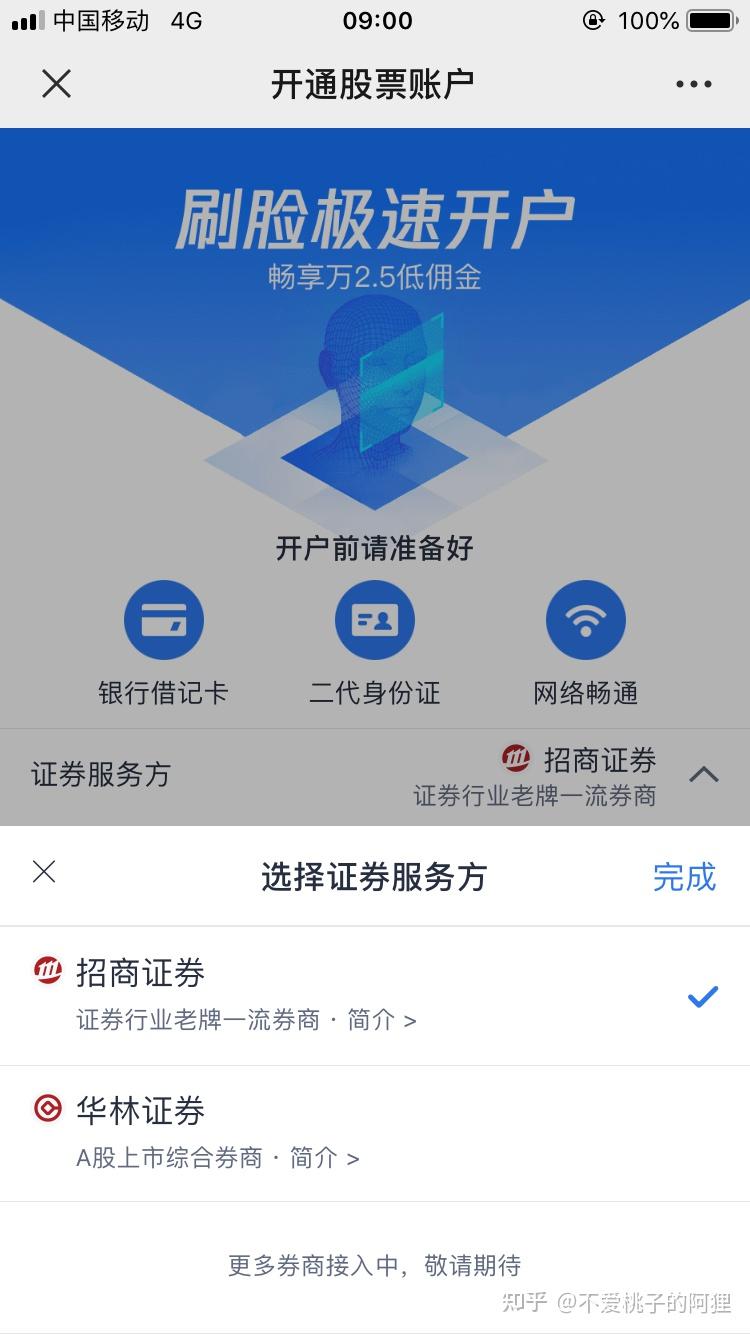
Task: Tap the 完成 button to confirm selection
Action: click(685, 876)
